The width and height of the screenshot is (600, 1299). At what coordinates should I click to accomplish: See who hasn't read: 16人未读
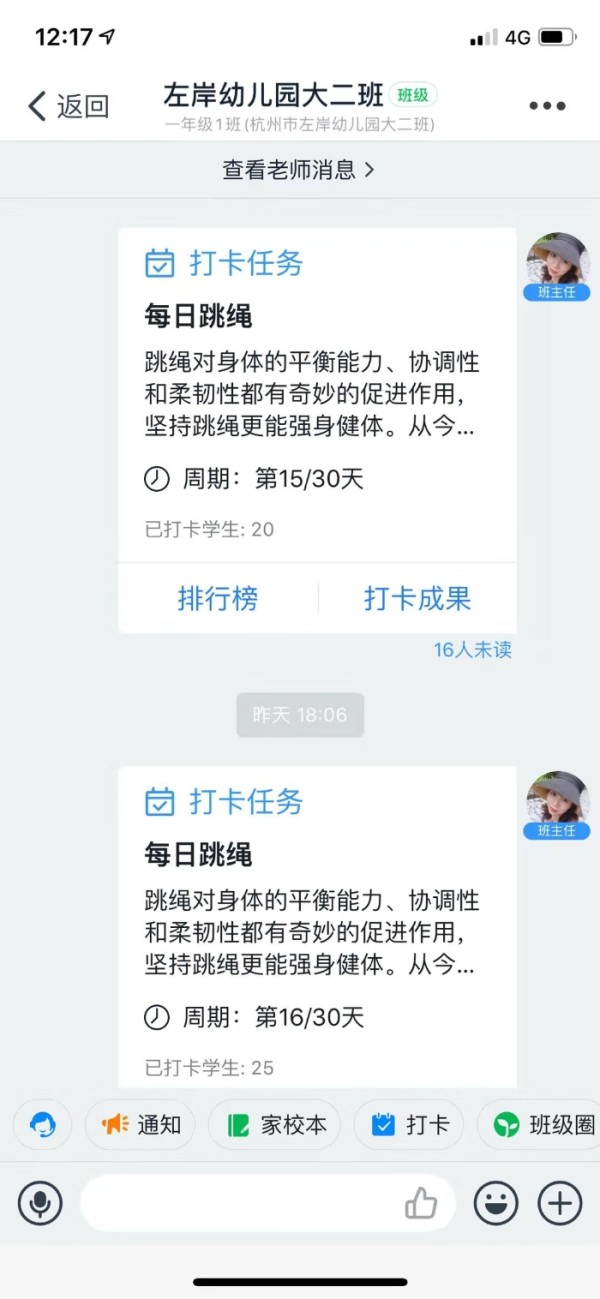coord(472,650)
